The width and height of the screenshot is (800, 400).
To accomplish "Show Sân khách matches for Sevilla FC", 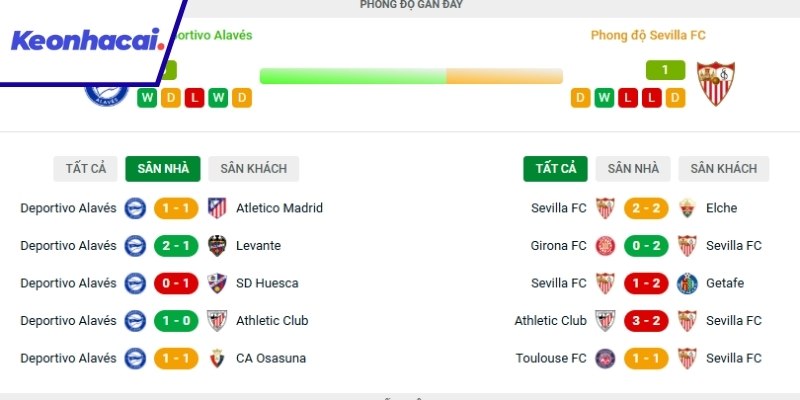I will (723, 168).
